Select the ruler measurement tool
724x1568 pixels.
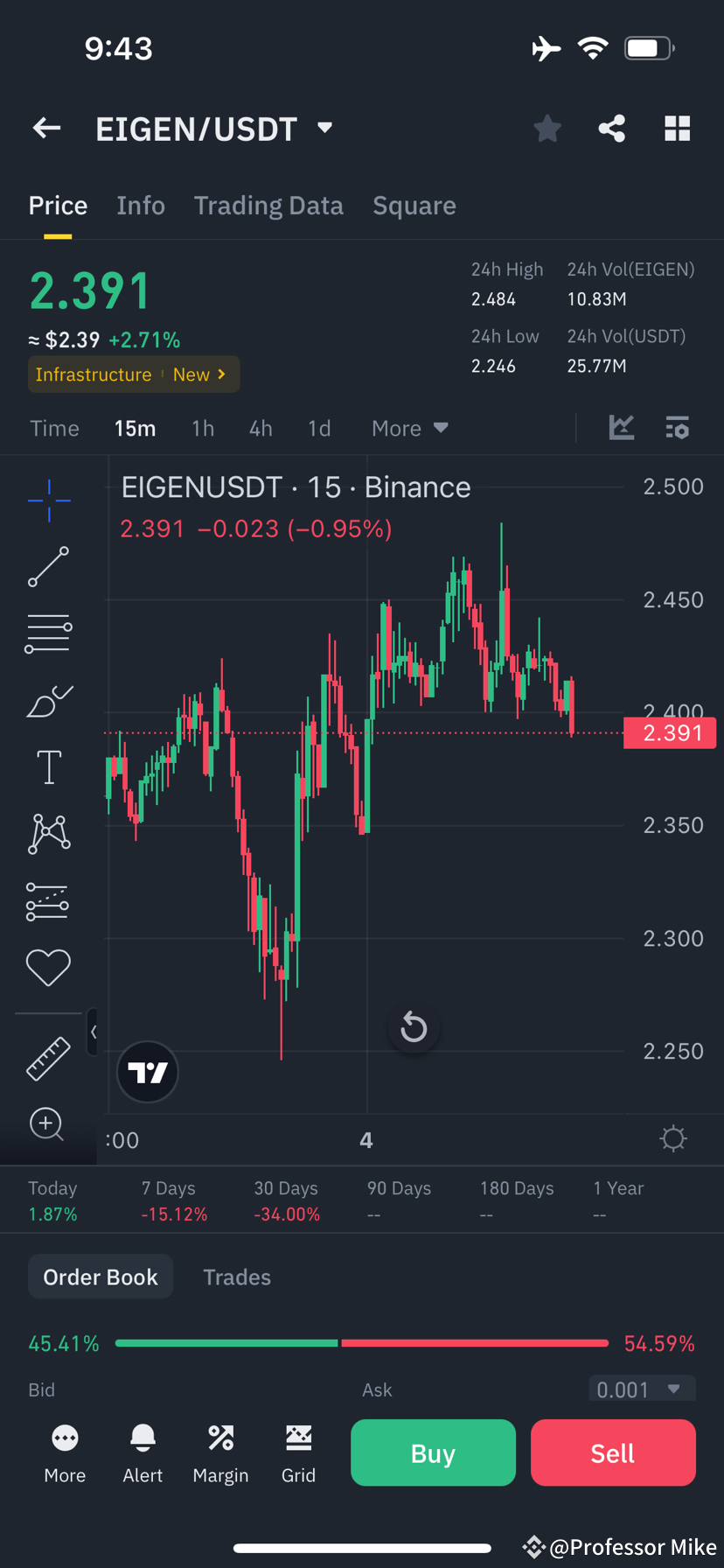pos(48,1059)
